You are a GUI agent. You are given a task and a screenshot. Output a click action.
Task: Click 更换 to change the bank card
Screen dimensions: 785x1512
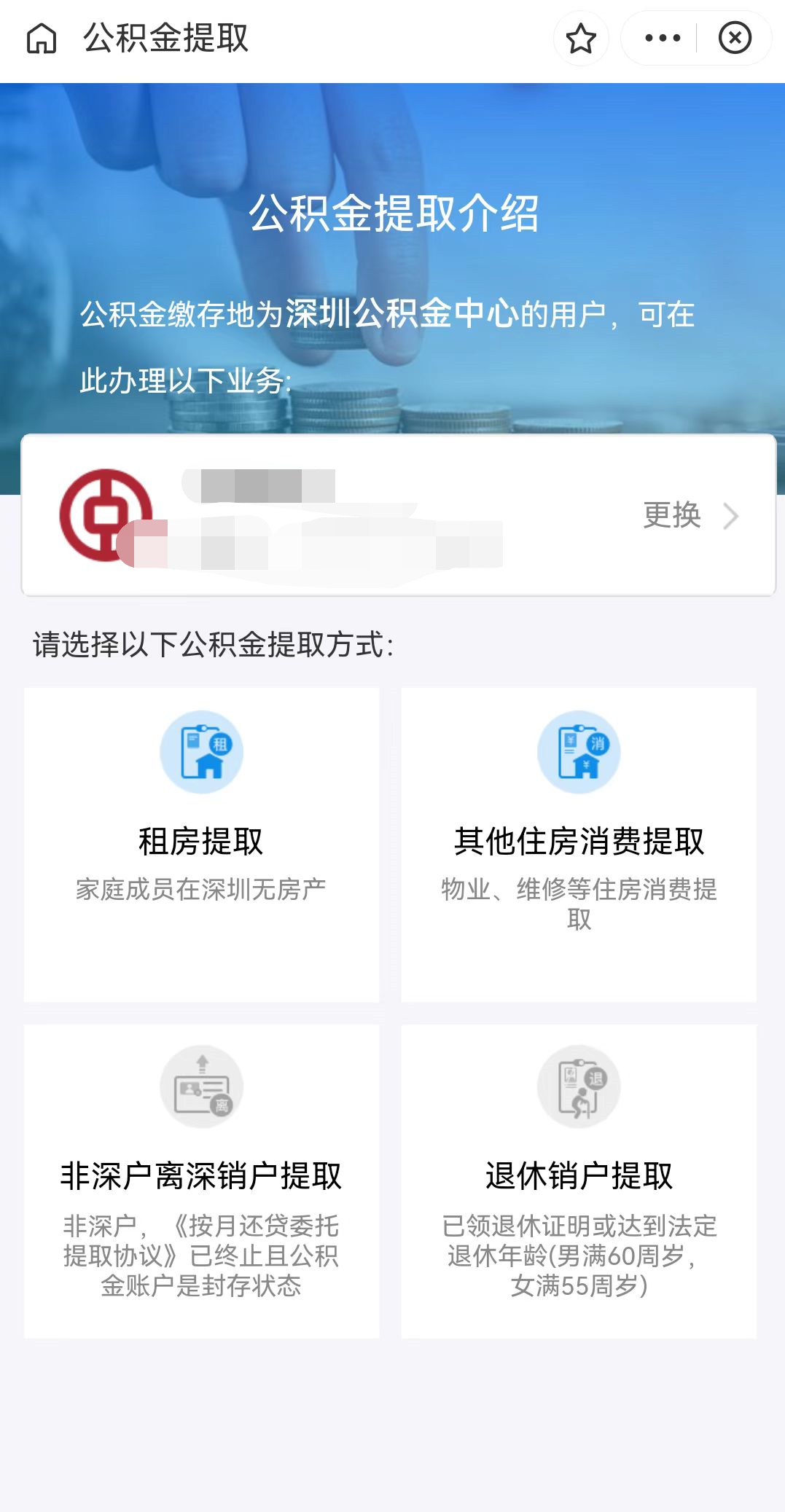671,516
